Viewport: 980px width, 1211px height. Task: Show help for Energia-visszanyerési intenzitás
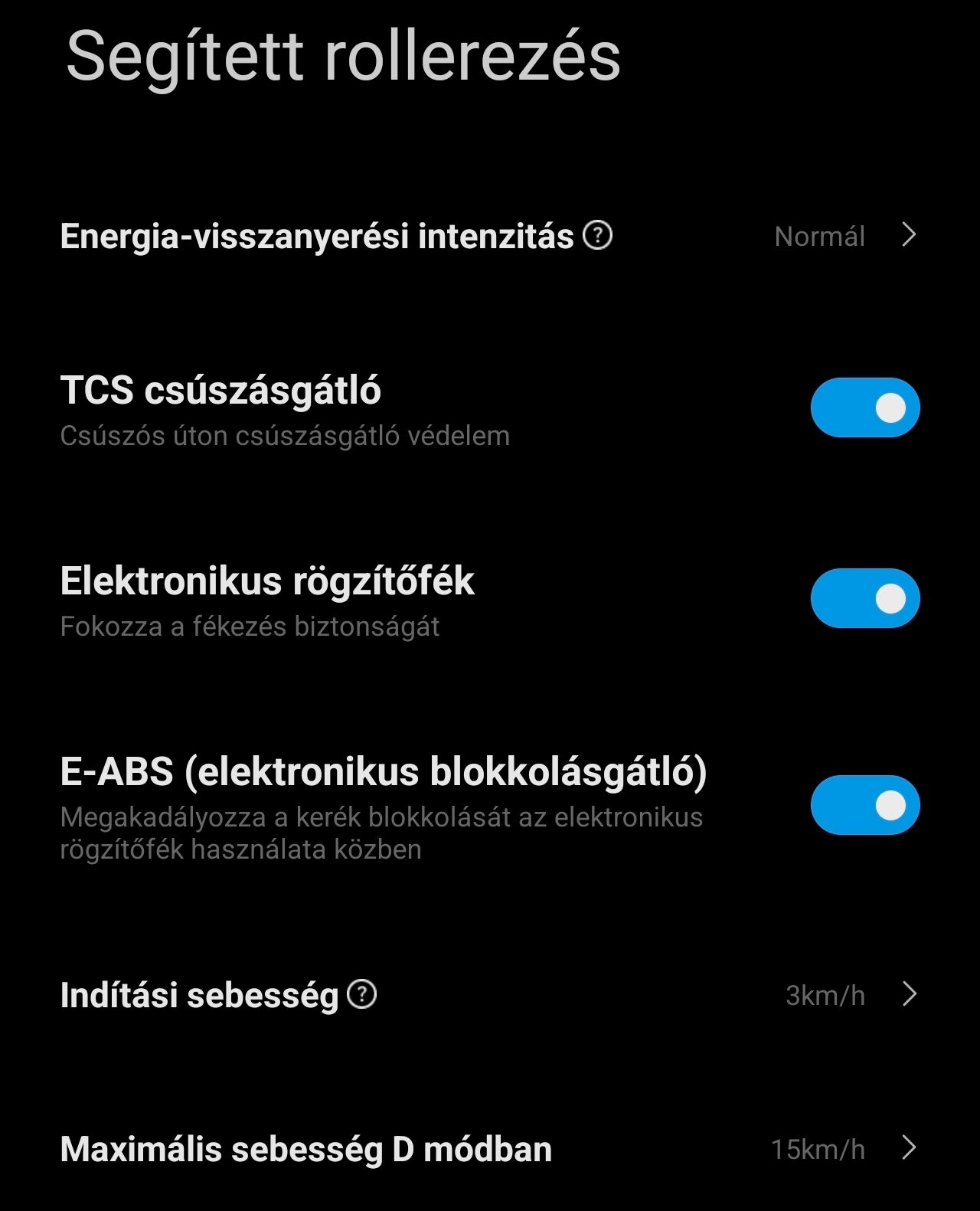coord(597,235)
